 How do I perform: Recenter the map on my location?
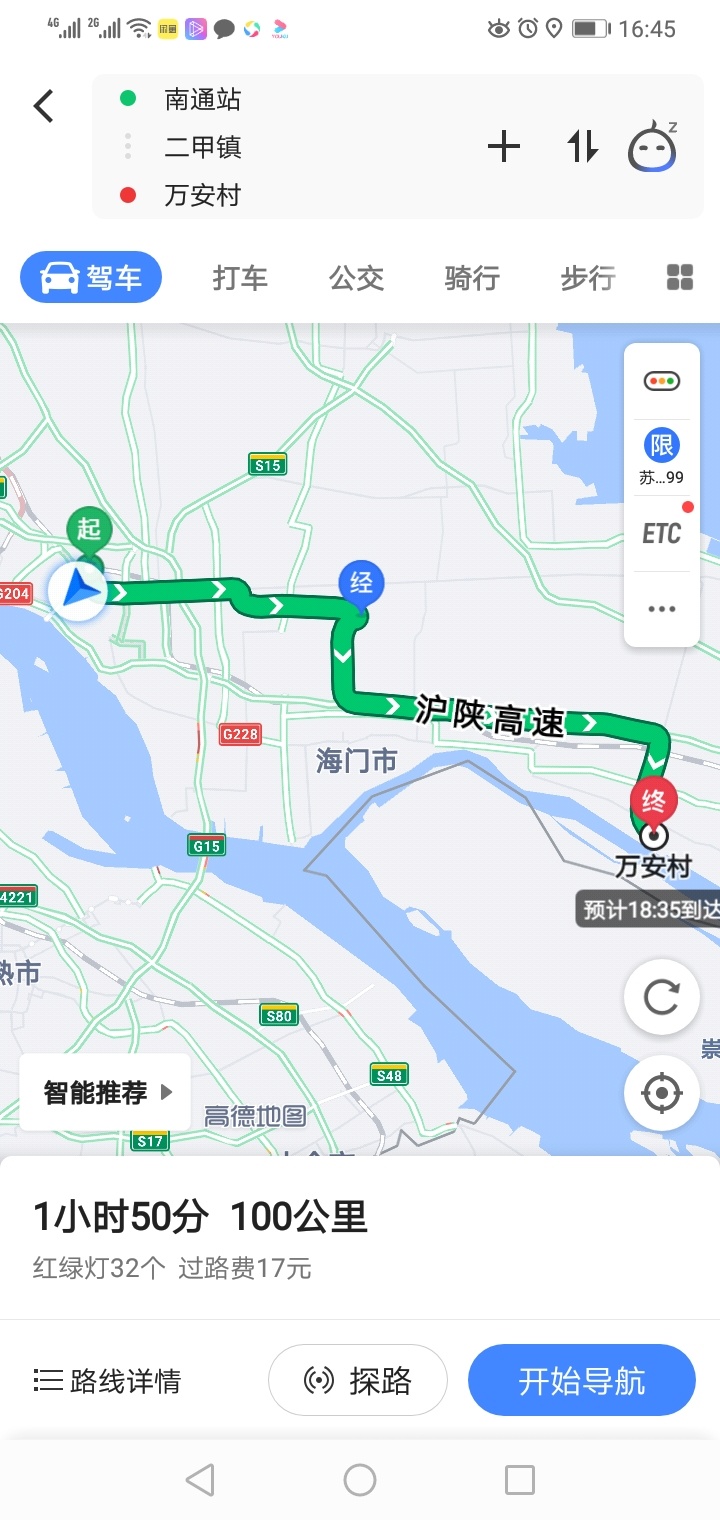click(661, 1093)
